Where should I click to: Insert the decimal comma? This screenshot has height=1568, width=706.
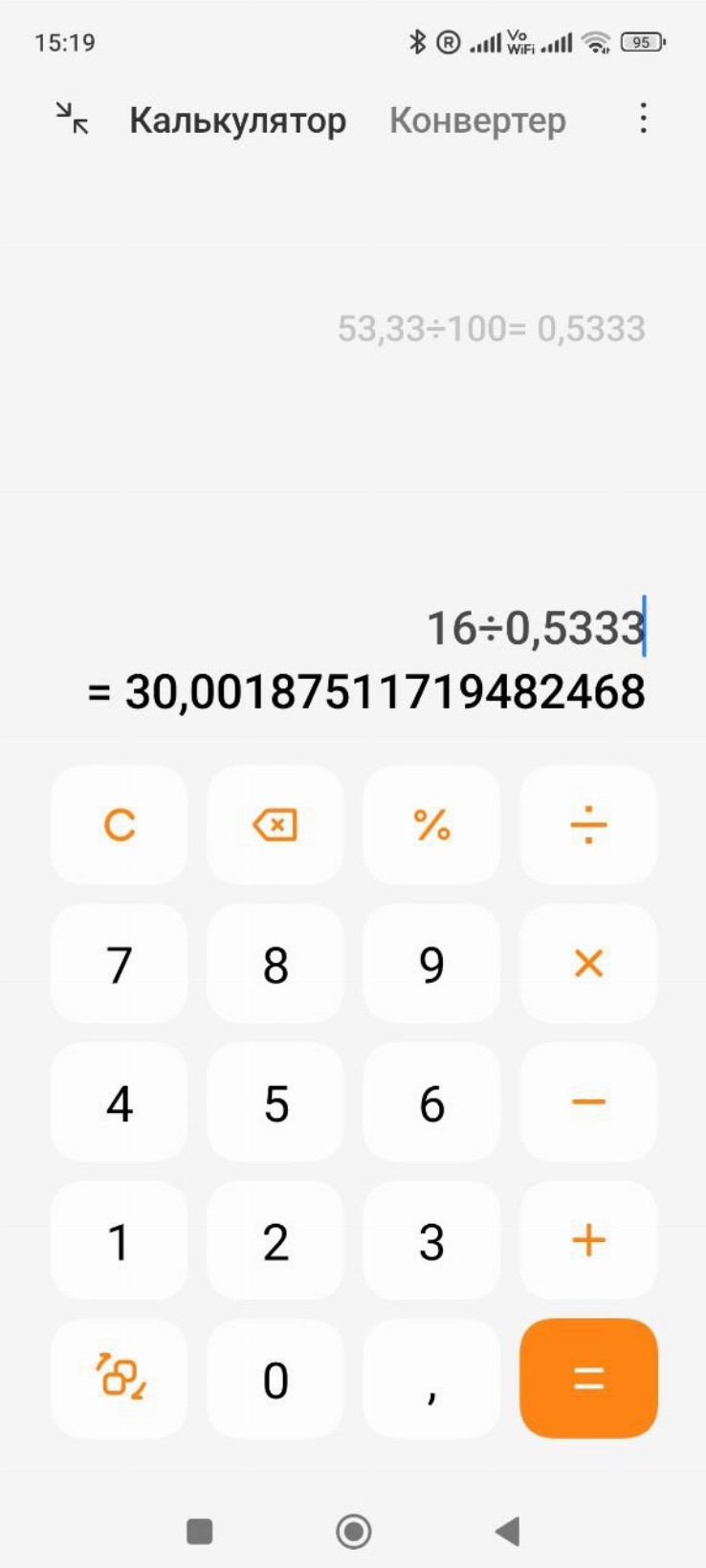tap(431, 1379)
